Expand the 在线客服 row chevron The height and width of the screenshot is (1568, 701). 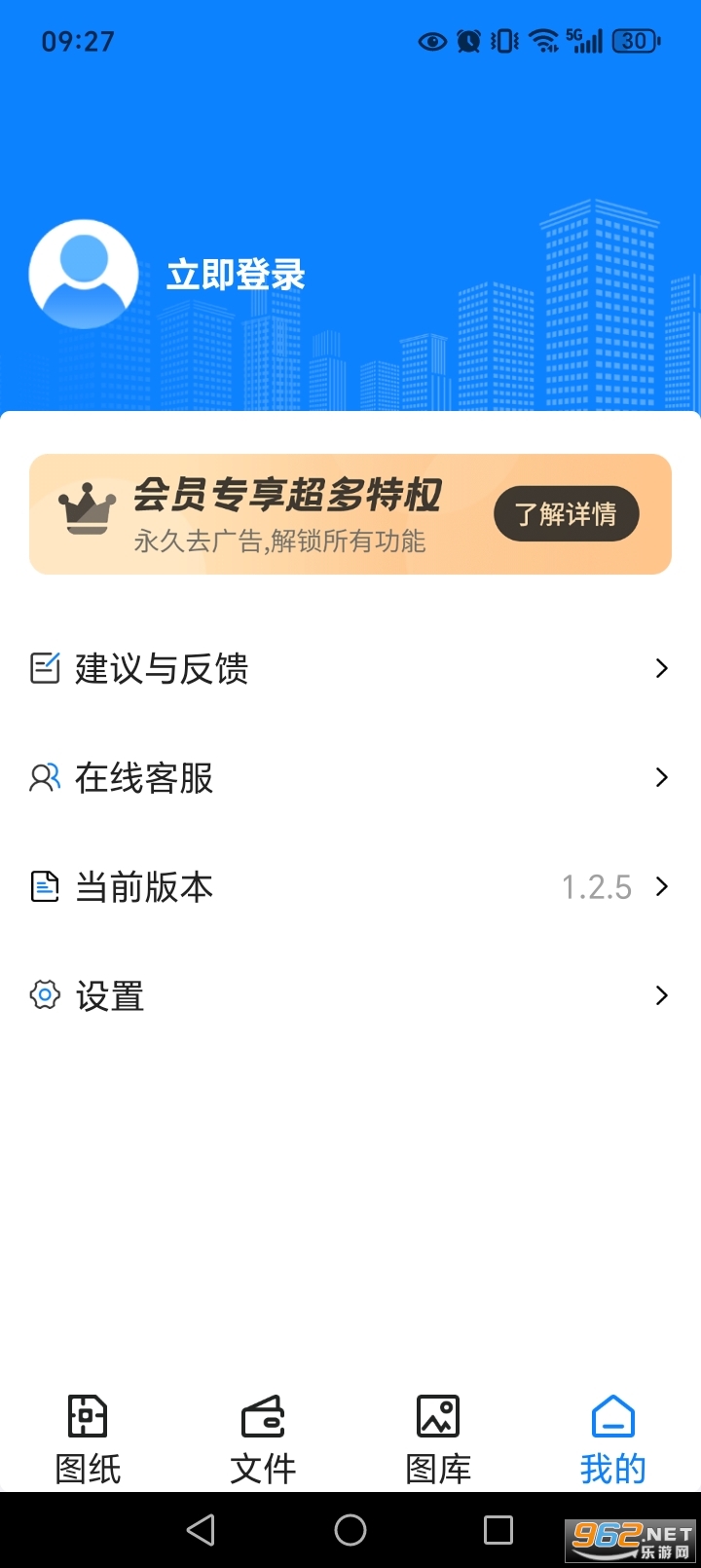point(662,778)
